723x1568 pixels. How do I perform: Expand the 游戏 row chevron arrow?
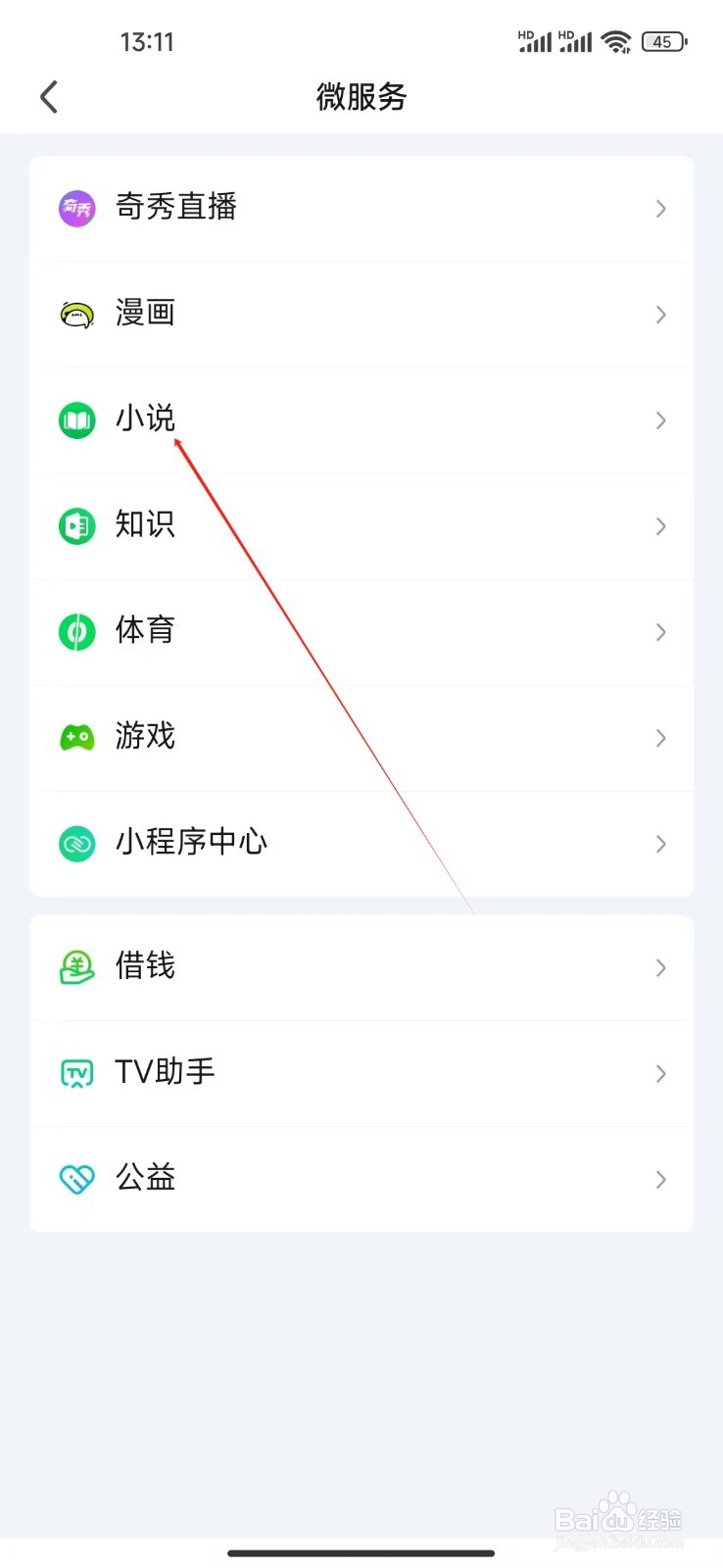tap(661, 739)
